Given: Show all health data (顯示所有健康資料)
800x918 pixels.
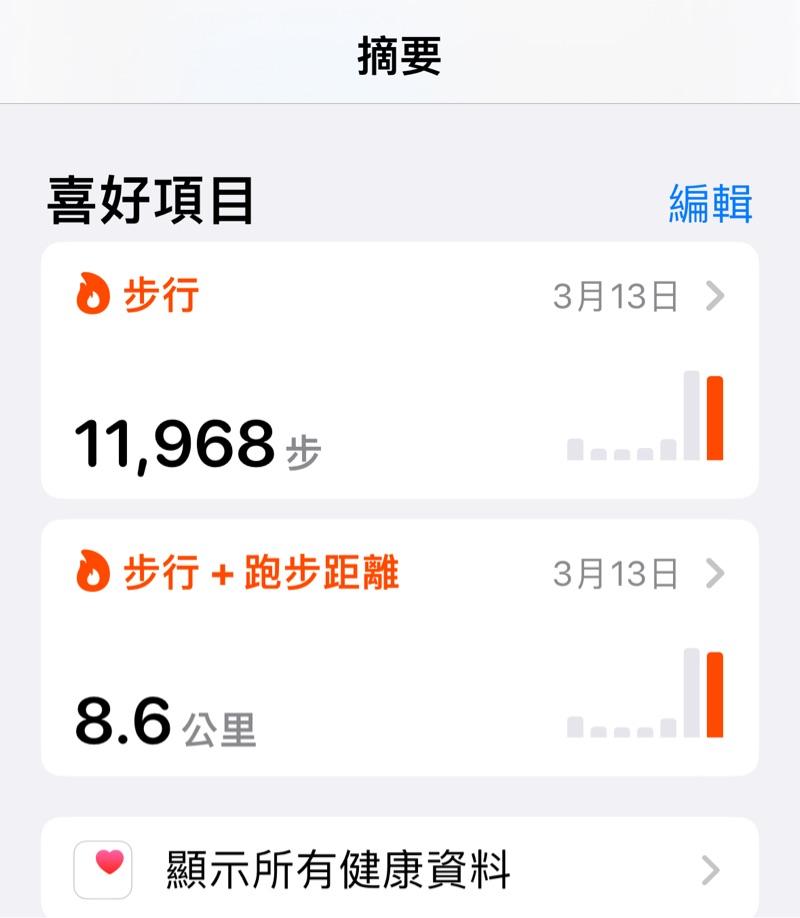Looking at the screenshot, I should tap(400, 869).
